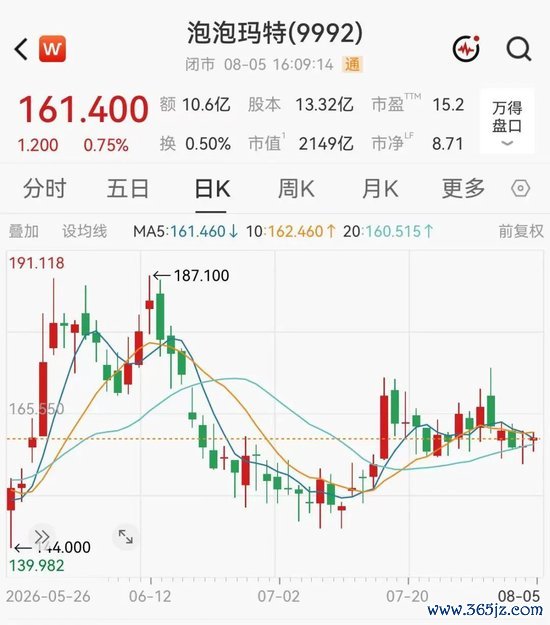
Task: Tap 叠加 to overlay another stock
Action: pyautogui.click(x=24, y=231)
